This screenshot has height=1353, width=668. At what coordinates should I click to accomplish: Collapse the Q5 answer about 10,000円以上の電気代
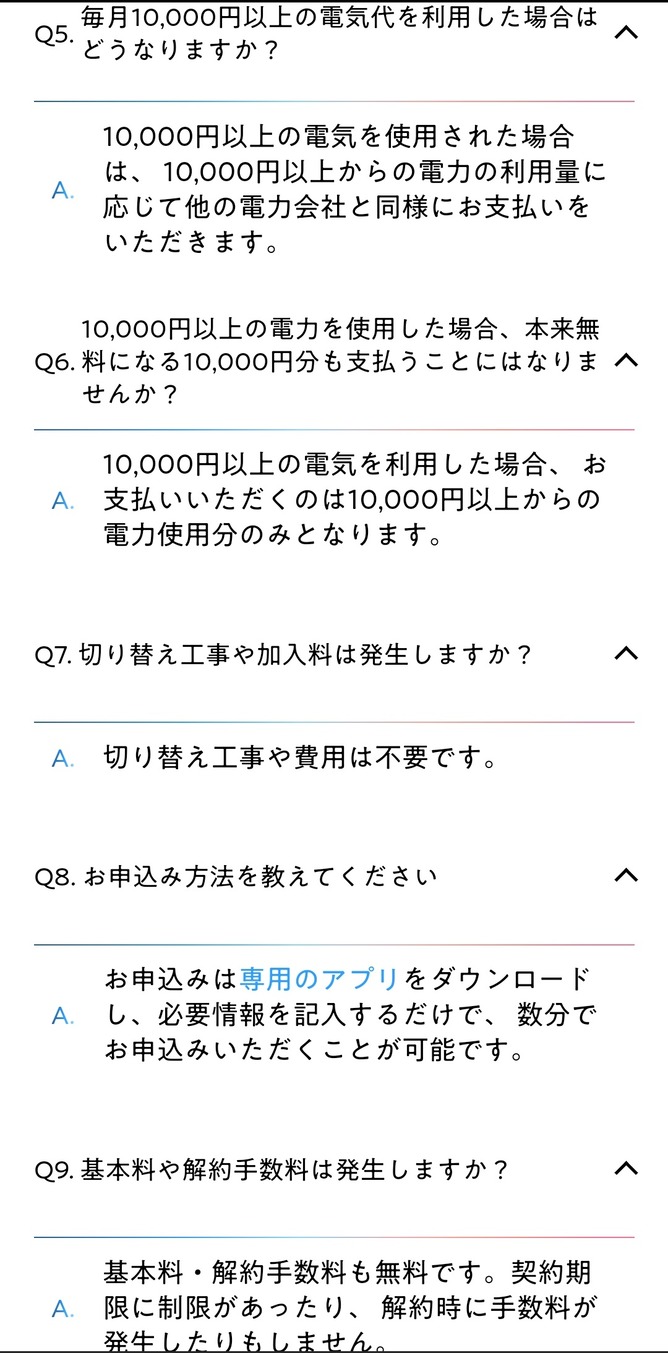point(625,32)
